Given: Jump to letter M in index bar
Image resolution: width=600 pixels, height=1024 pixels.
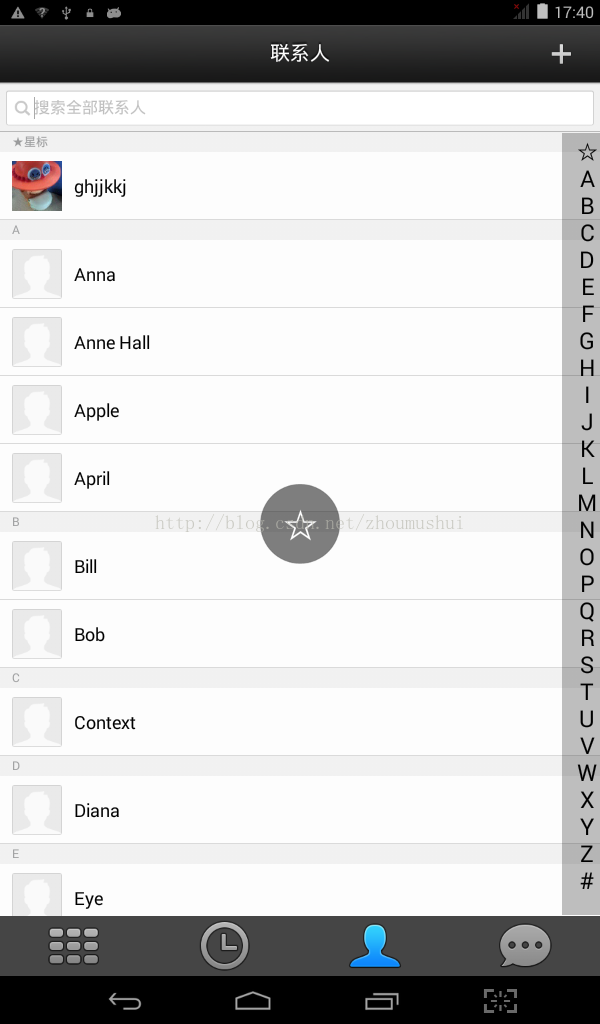Looking at the screenshot, I should (x=586, y=503).
